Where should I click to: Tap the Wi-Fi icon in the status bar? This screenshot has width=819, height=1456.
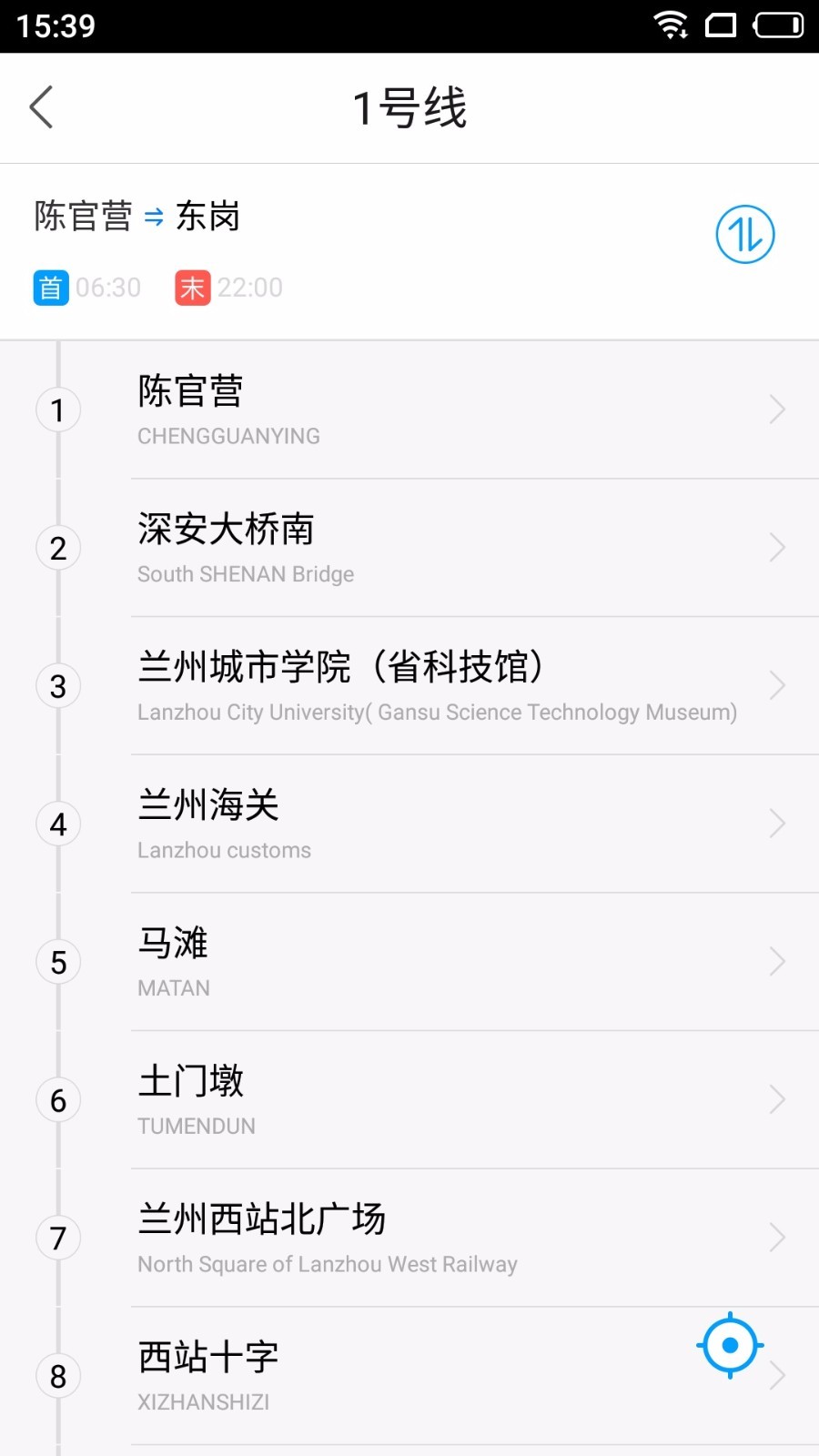[x=671, y=26]
